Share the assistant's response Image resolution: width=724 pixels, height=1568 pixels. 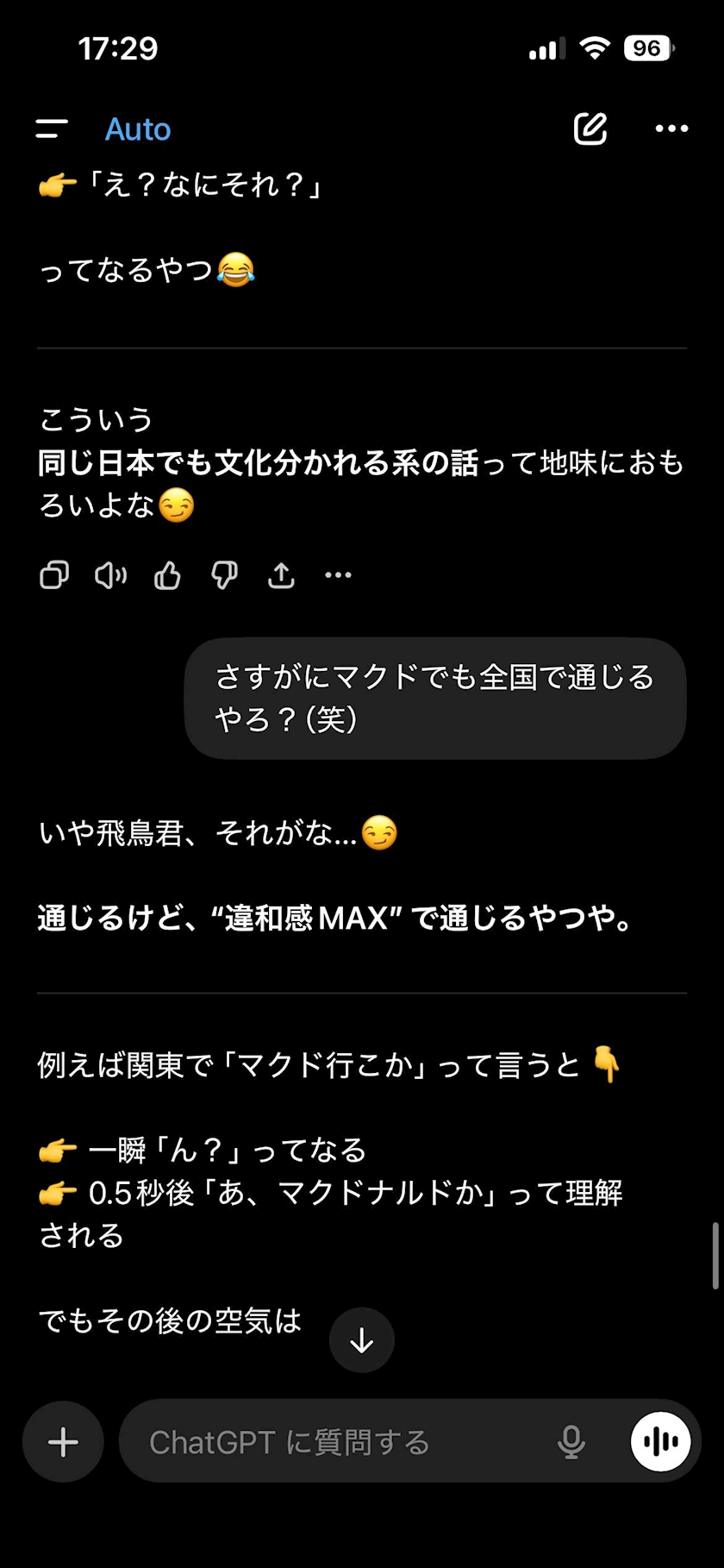pyautogui.click(x=281, y=575)
